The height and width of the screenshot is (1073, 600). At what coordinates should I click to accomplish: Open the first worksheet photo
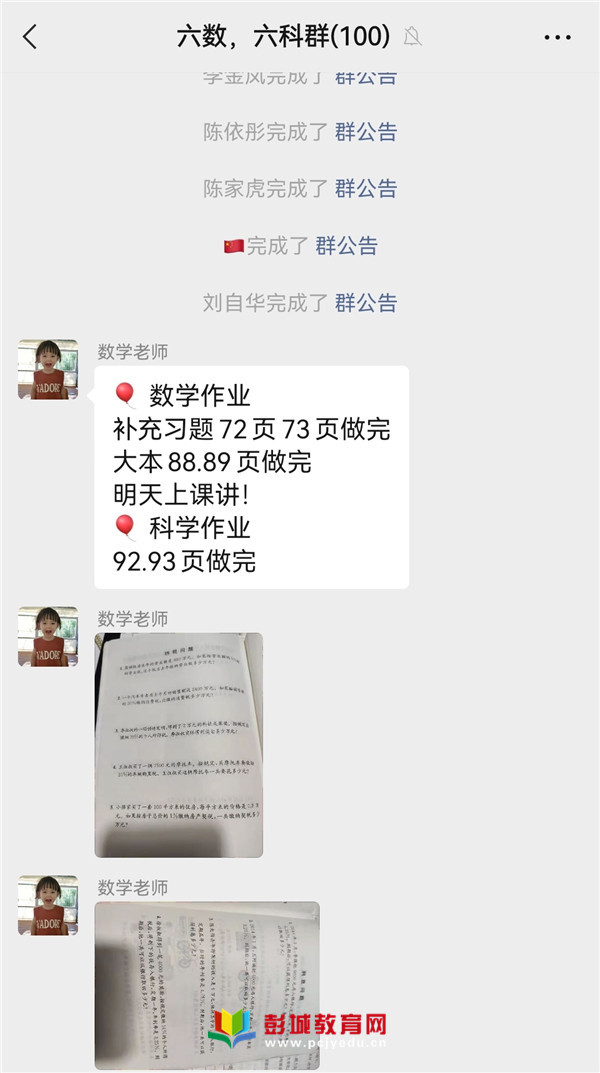(x=179, y=745)
